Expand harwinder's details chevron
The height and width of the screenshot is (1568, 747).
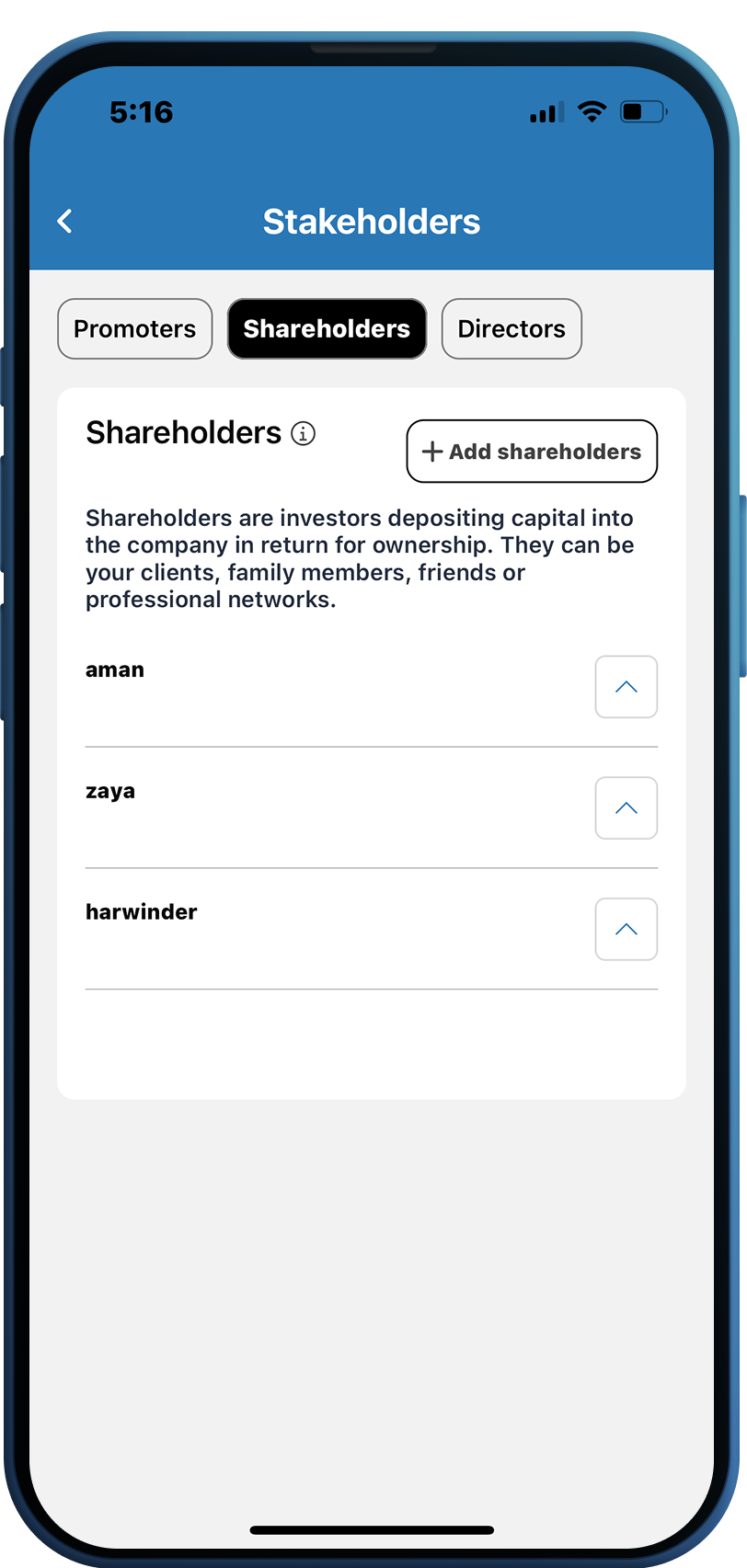pyautogui.click(x=626, y=929)
